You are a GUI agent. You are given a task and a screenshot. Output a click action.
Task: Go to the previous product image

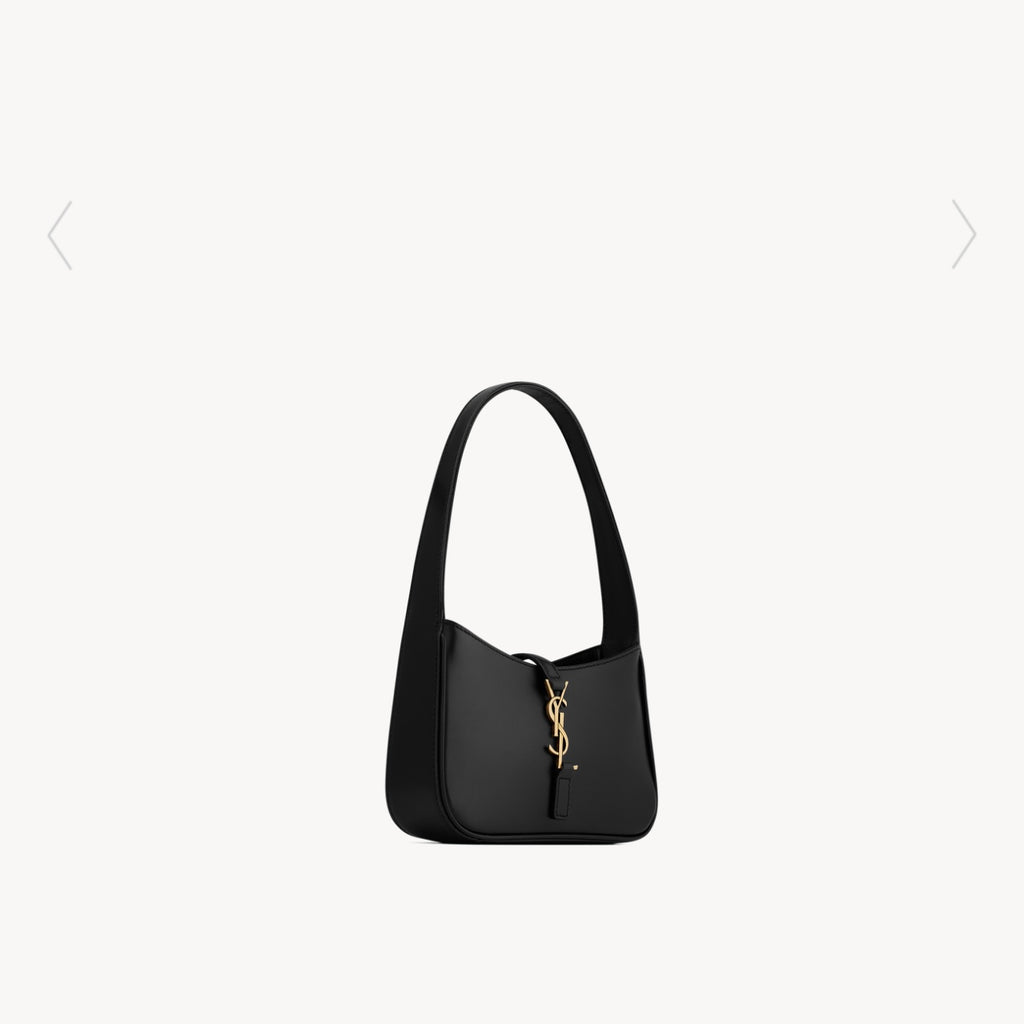tap(60, 235)
